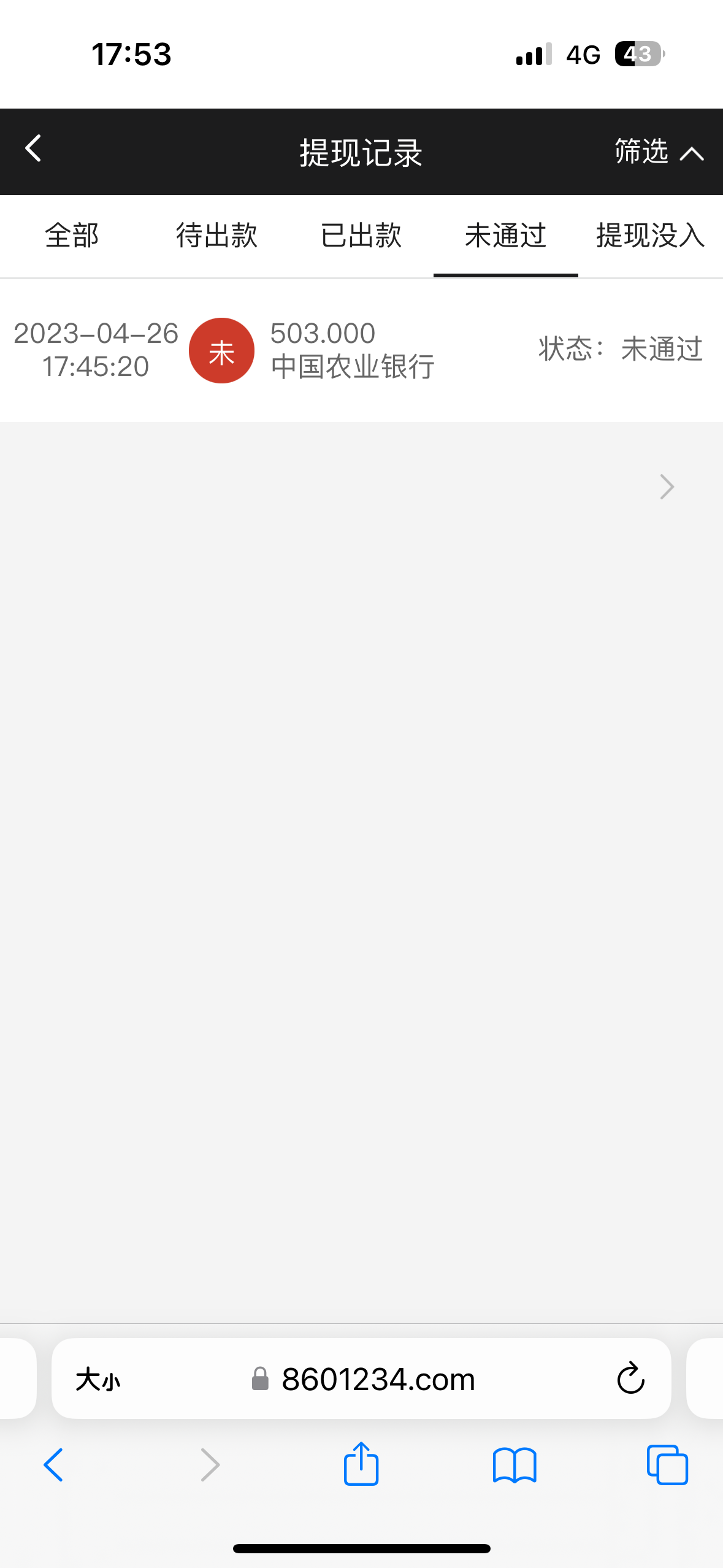723x1568 pixels.
Task: Switch to the 全部 tab
Action: click(72, 236)
